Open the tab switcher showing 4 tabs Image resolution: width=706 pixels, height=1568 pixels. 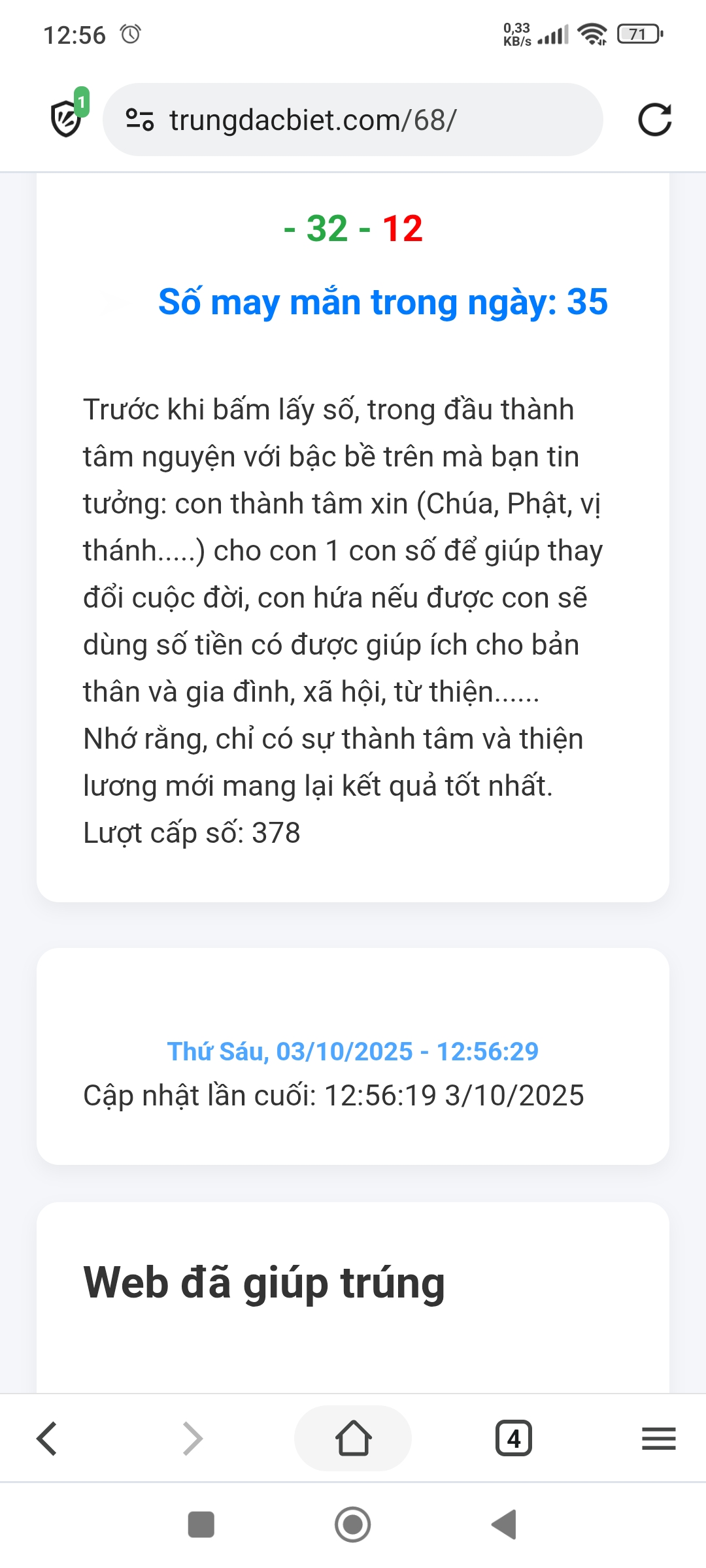(x=514, y=1438)
